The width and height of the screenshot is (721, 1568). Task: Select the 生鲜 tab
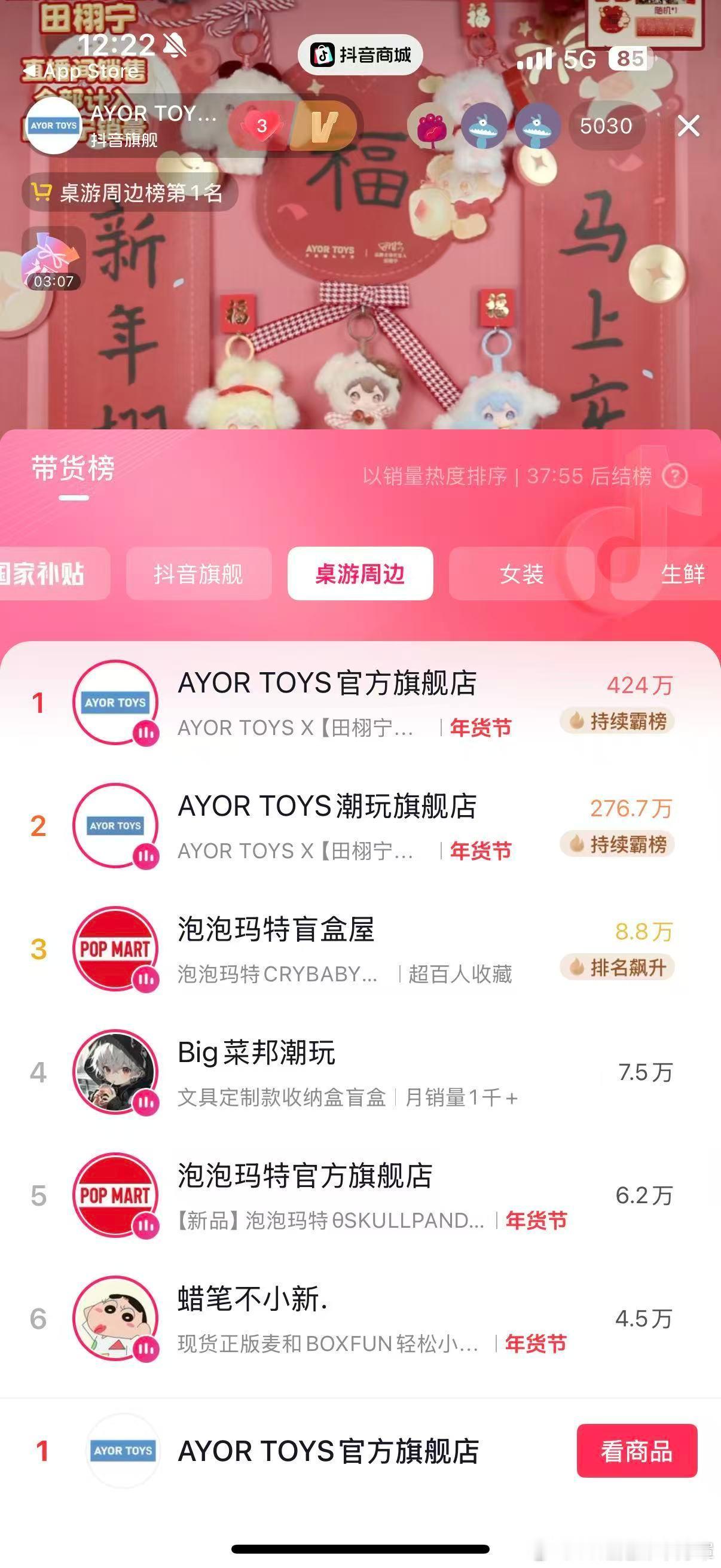click(682, 575)
